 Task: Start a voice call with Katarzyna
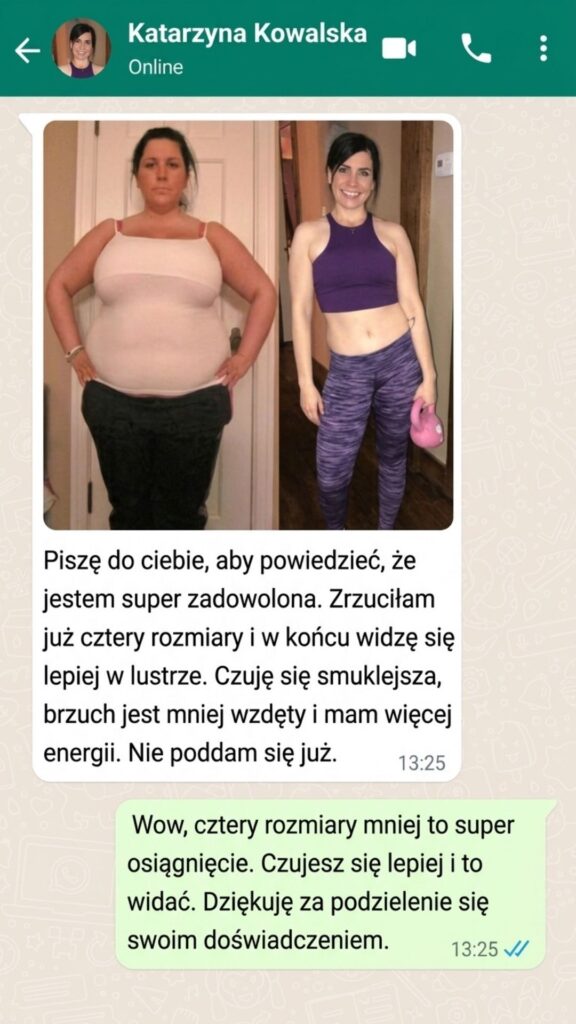476,48
